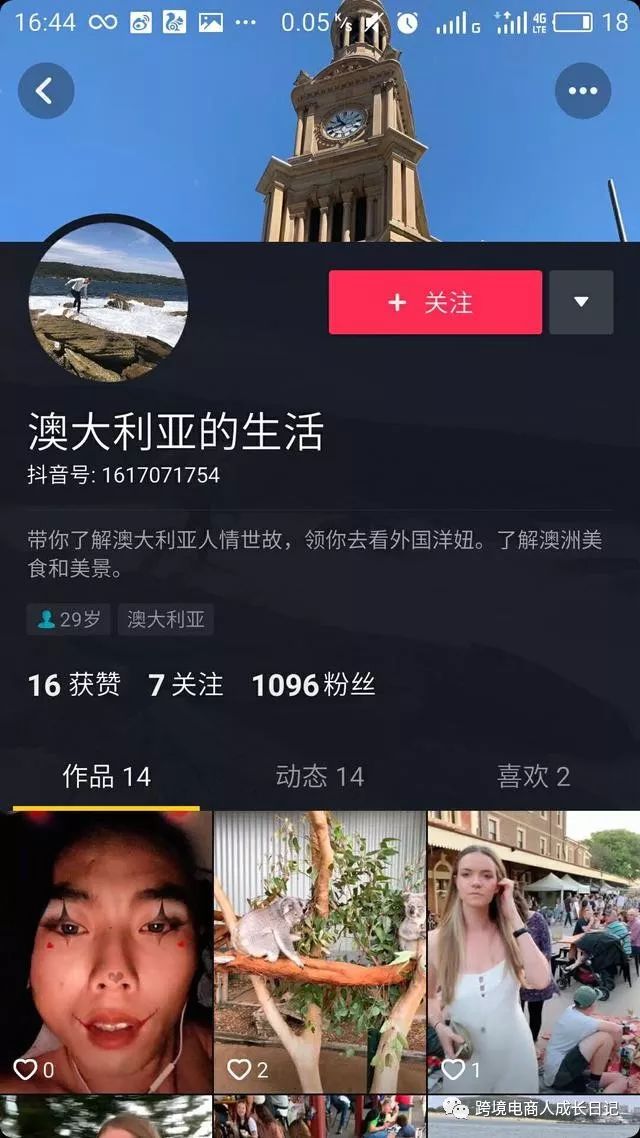Open the 7 关注 following list
Screen dimensions: 640x1138
pos(185,685)
